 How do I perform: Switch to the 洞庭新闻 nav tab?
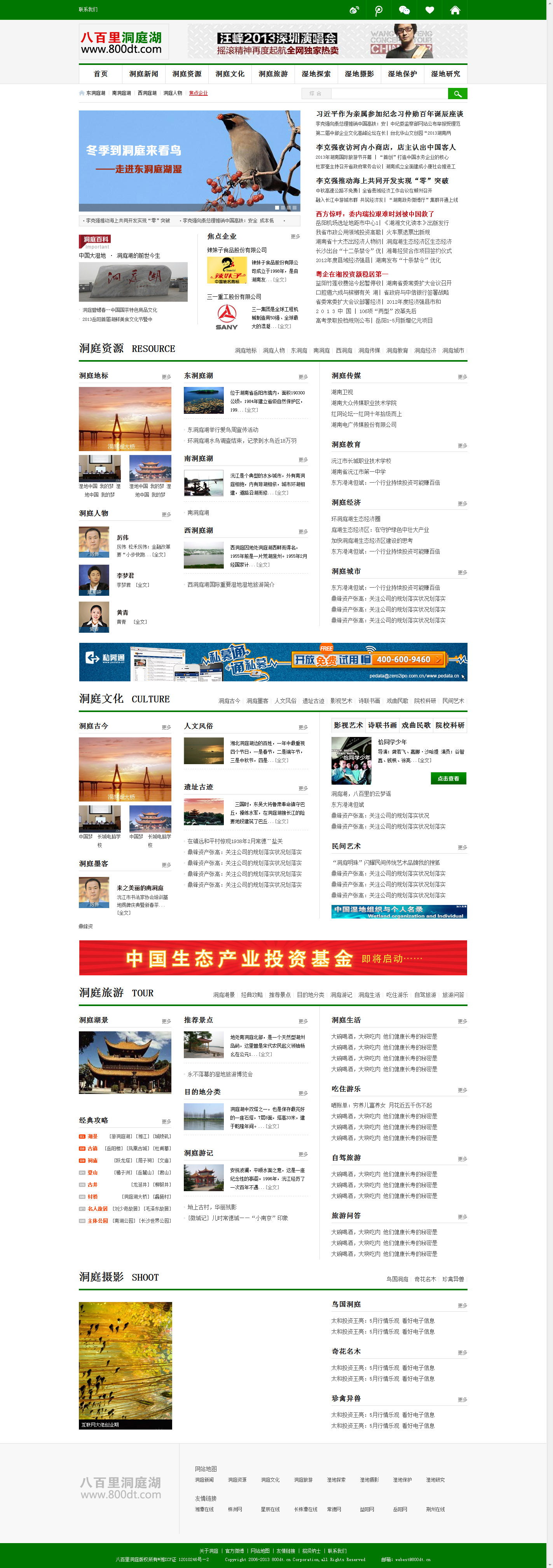[x=143, y=74]
